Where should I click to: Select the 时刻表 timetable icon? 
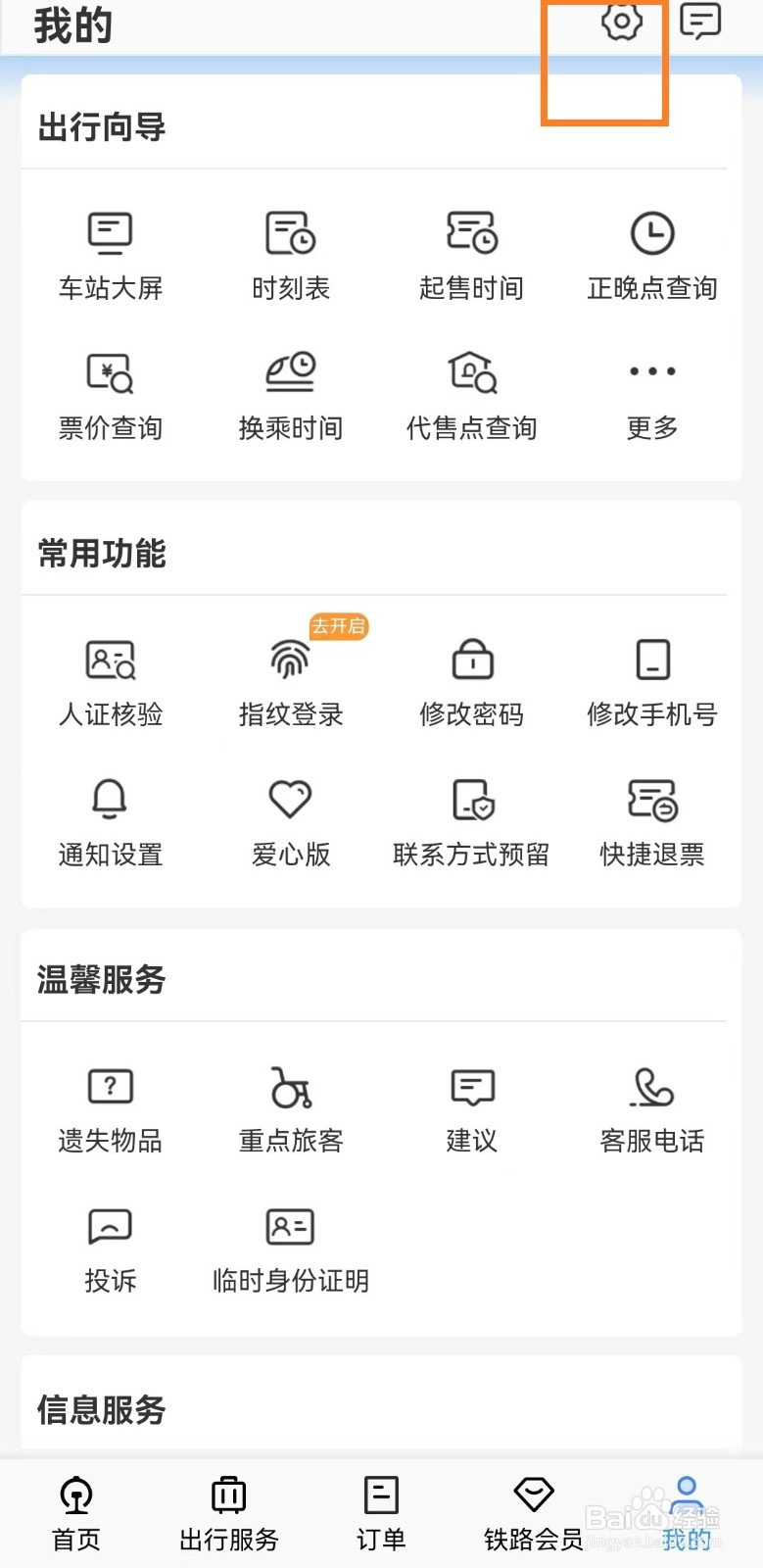[x=290, y=255]
